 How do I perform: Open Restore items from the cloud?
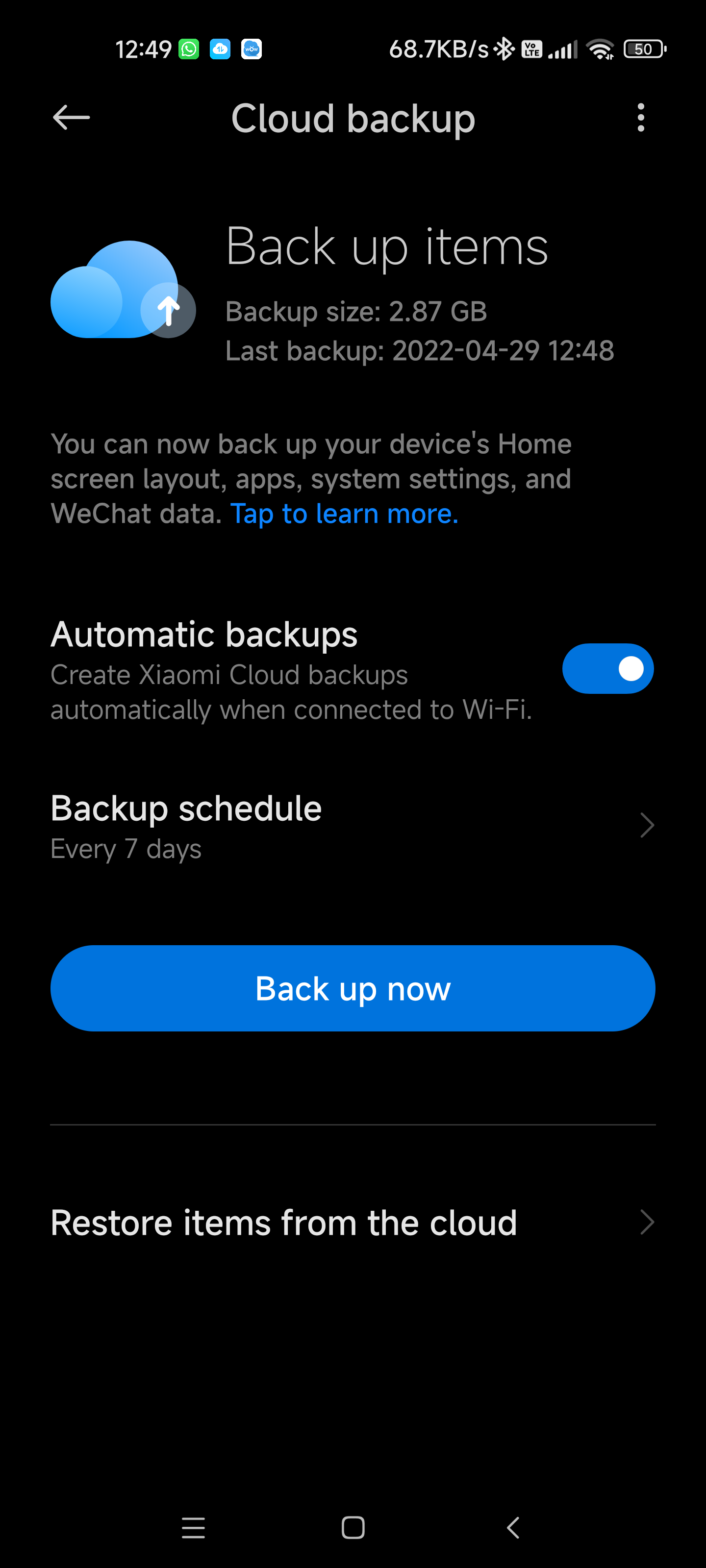point(353,1222)
